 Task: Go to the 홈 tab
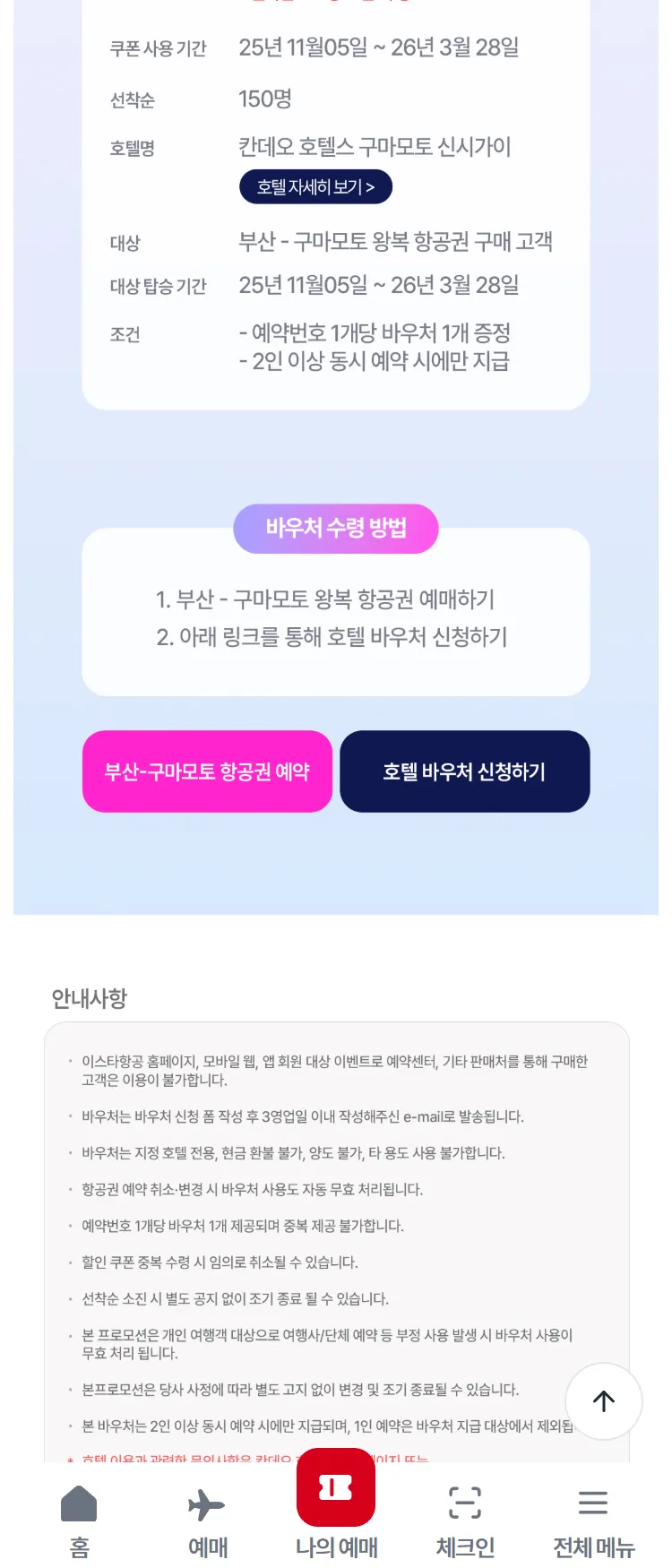[x=79, y=1521]
